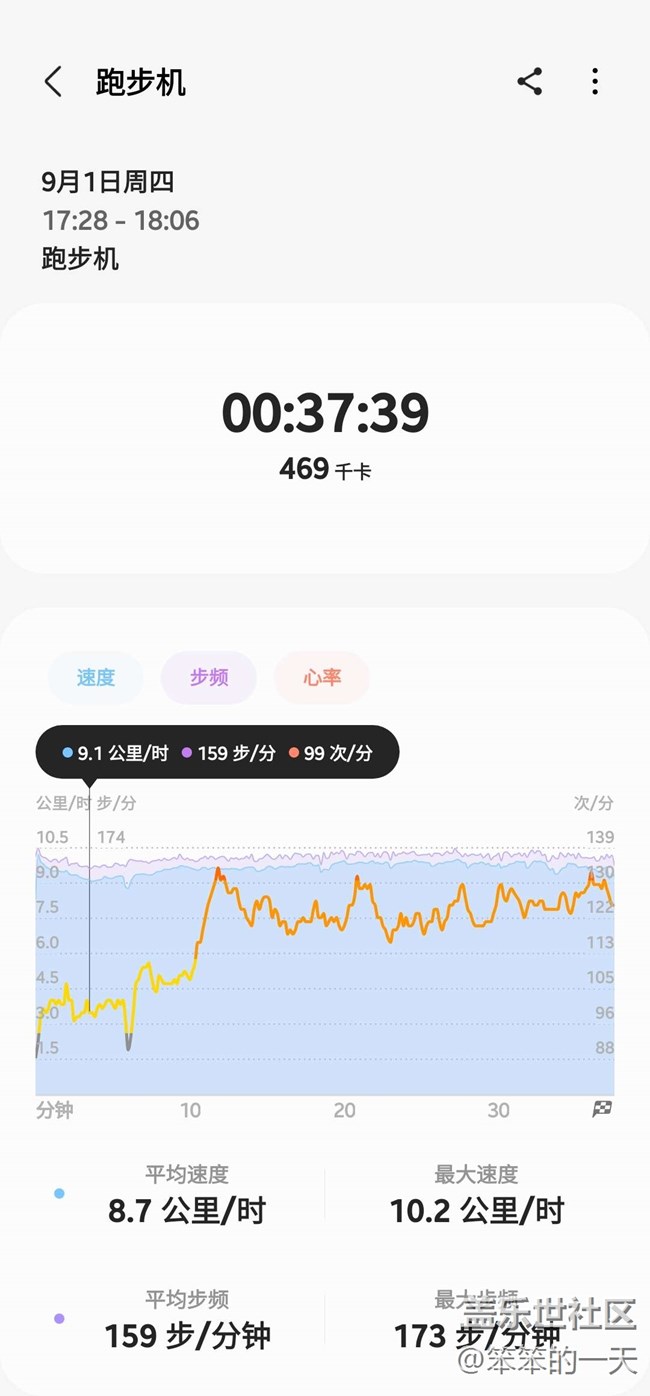Toggle the 步频 chart chip
650x1396 pixels.
[x=209, y=678]
